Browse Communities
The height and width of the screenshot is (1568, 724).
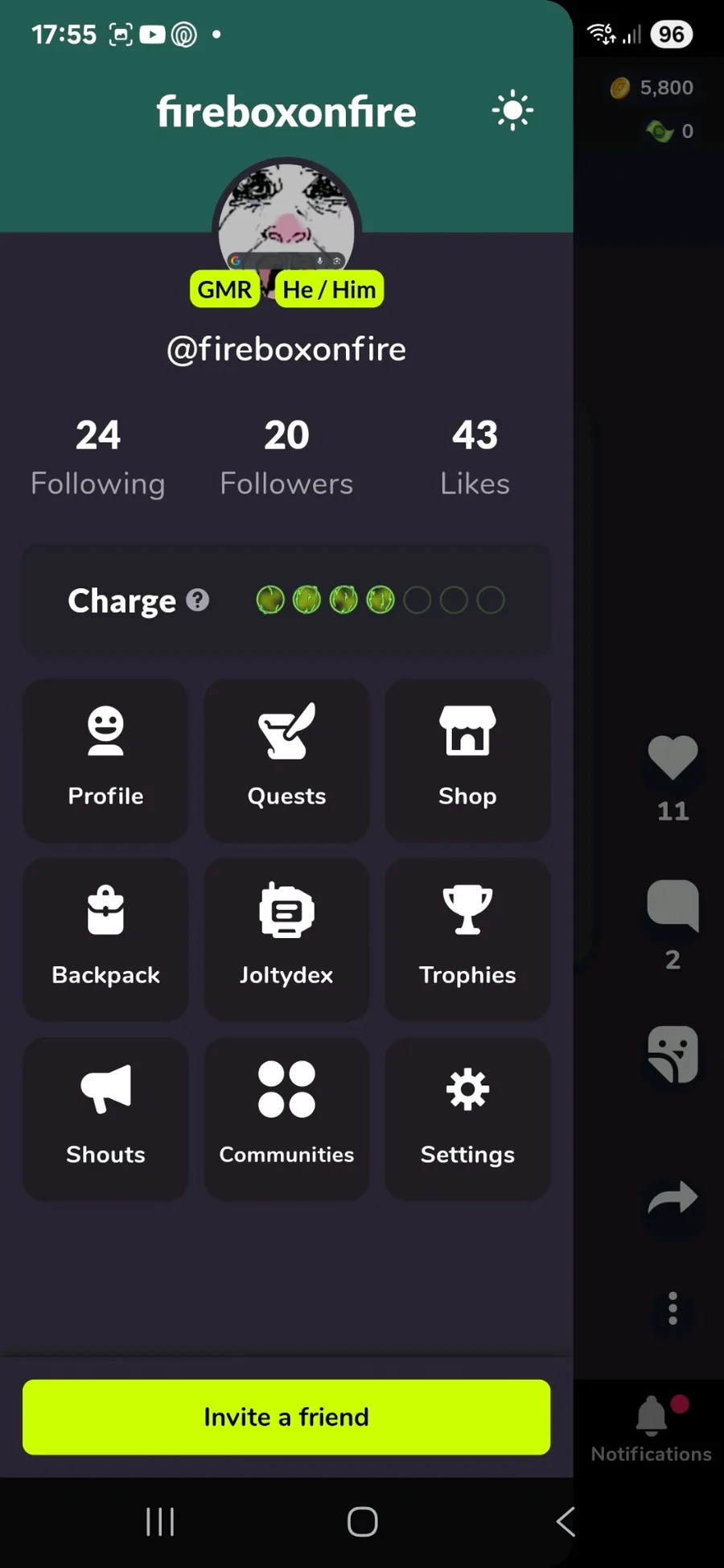pyautogui.click(x=286, y=1118)
